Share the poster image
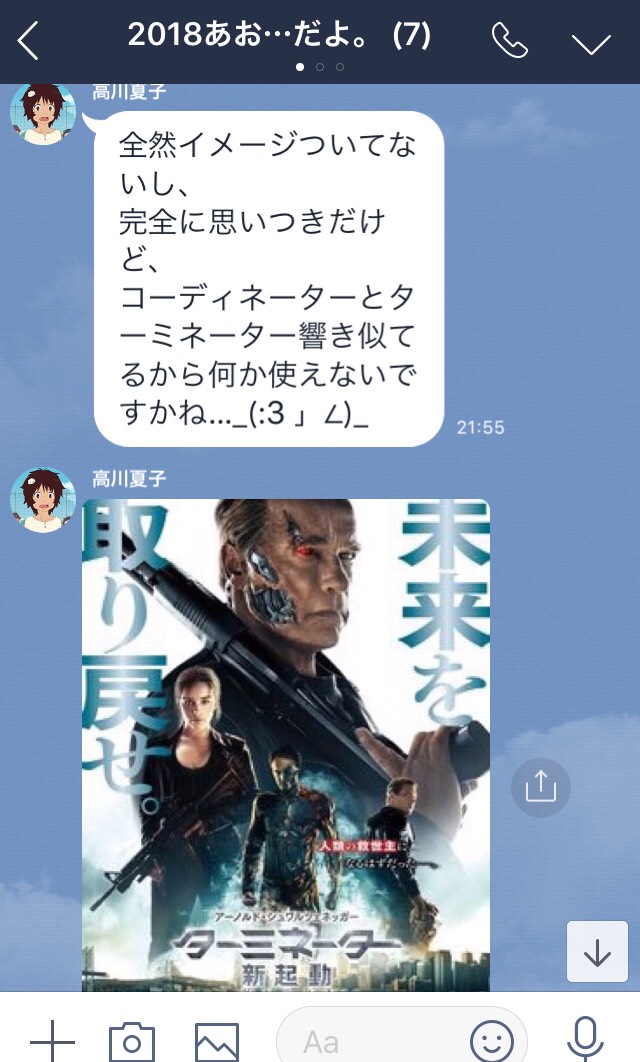Viewport: 640px width, 1062px height. pyautogui.click(x=540, y=787)
